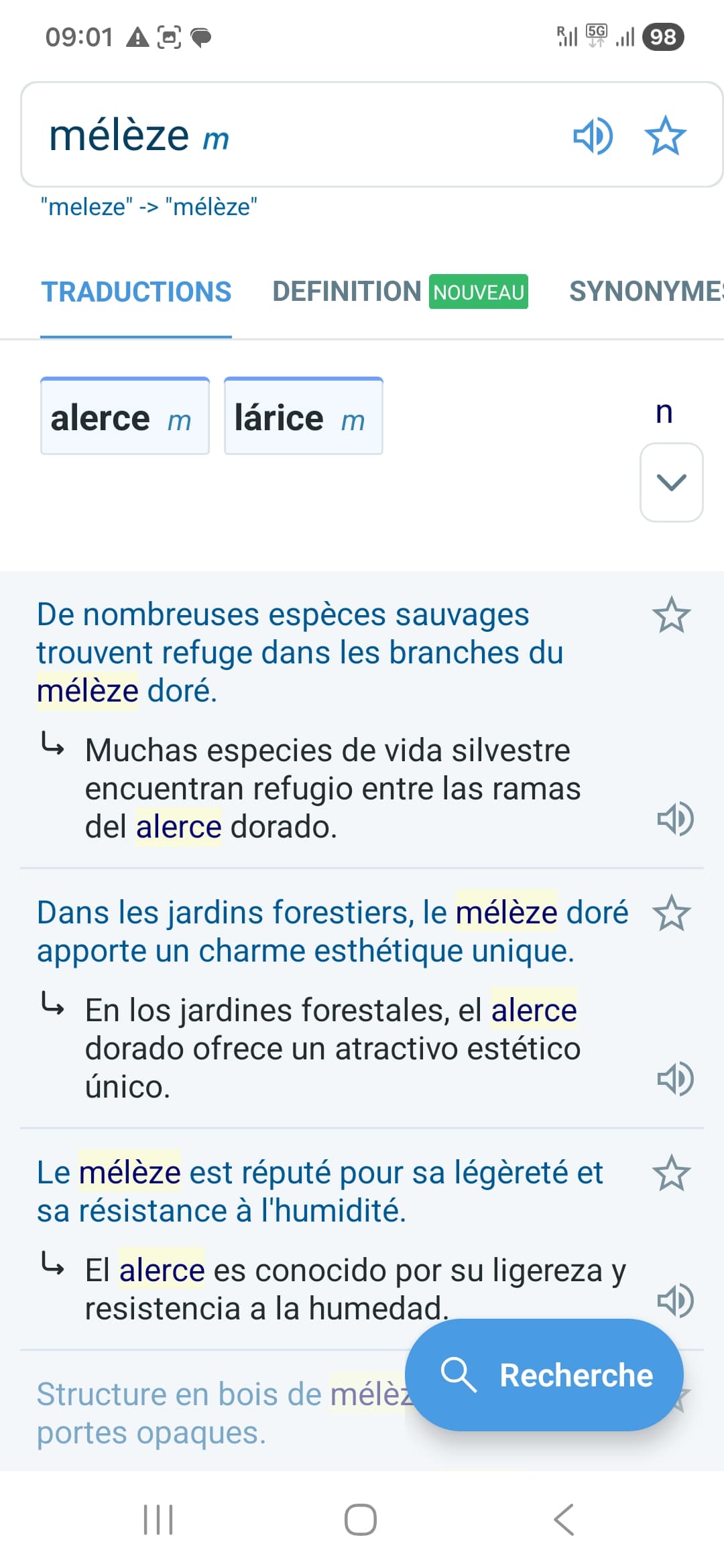The image size is (724, 1568).
Task: Expand the translations list chevron
Action: (x=671, y=482)
